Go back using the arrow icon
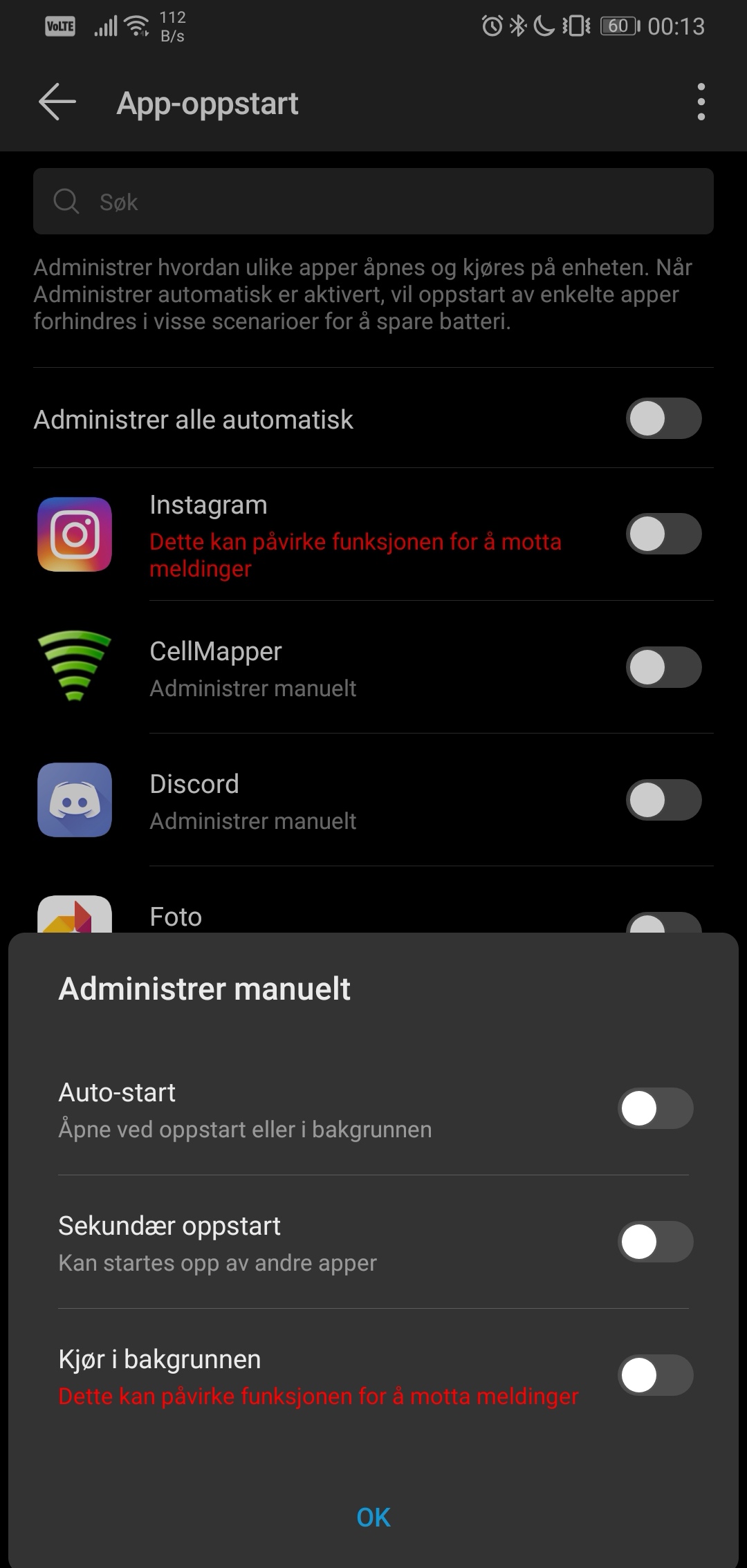 click(57, 102)
